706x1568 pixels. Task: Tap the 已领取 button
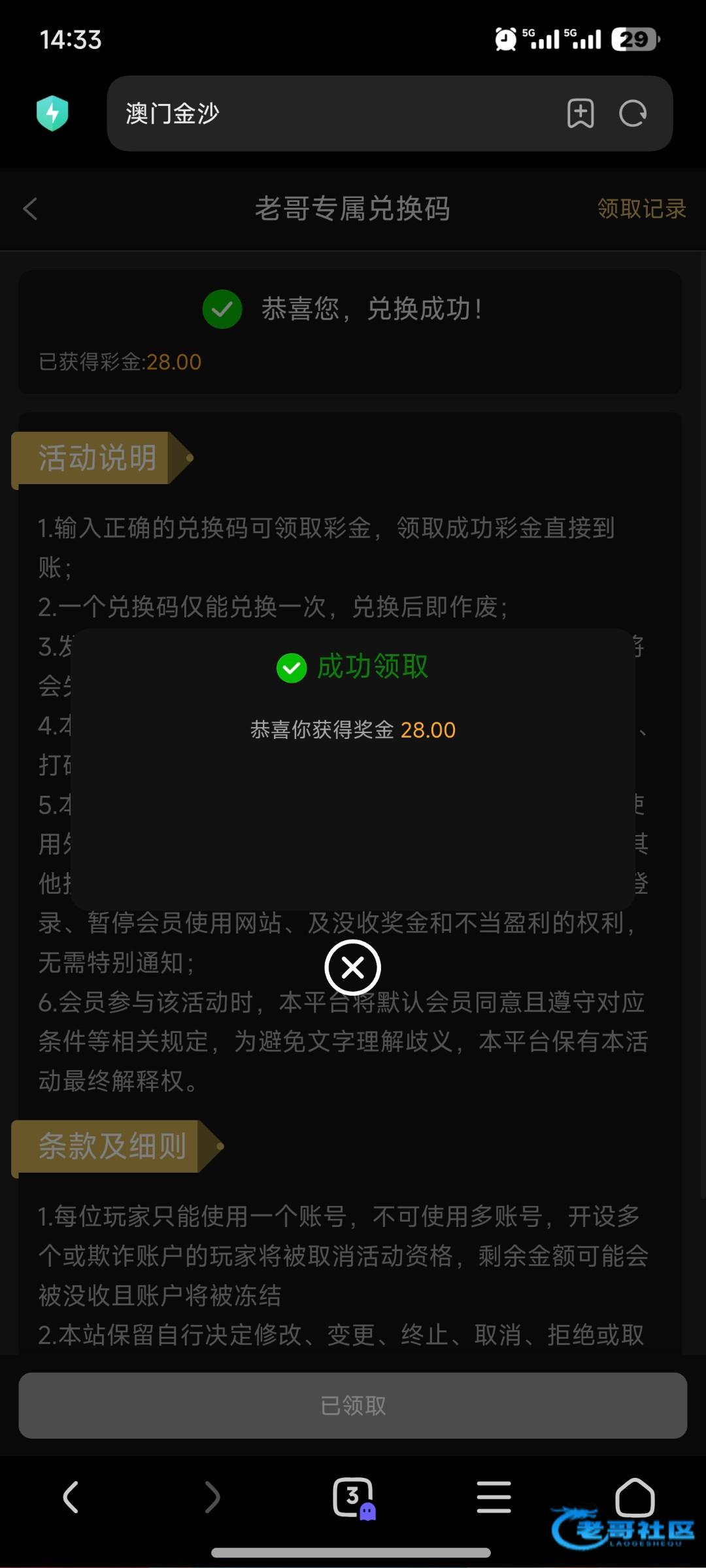[352, 1405]
